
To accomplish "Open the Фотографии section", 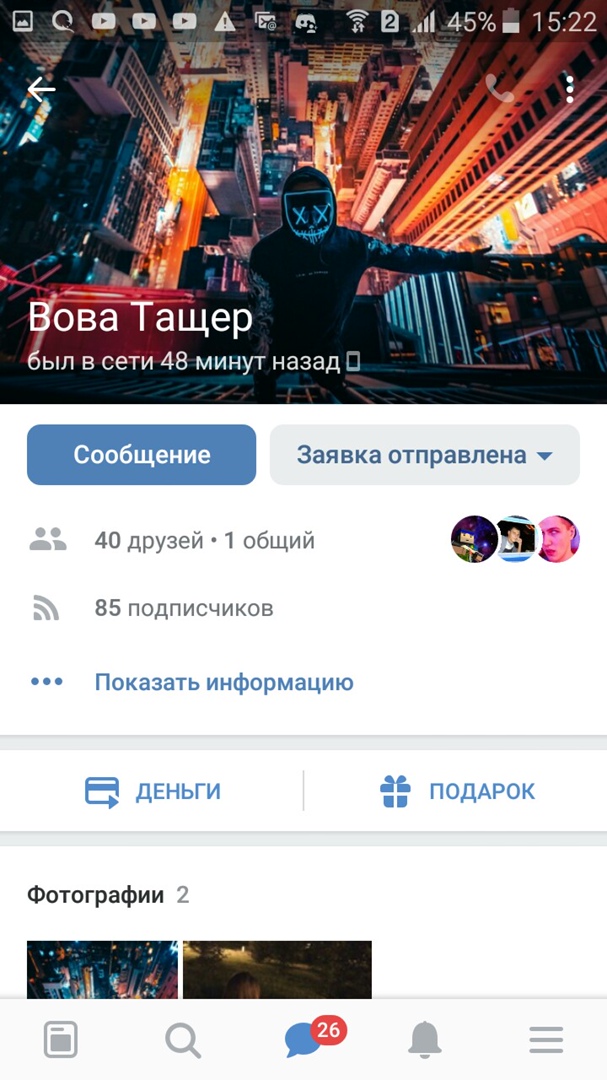I will click(96, 895).
